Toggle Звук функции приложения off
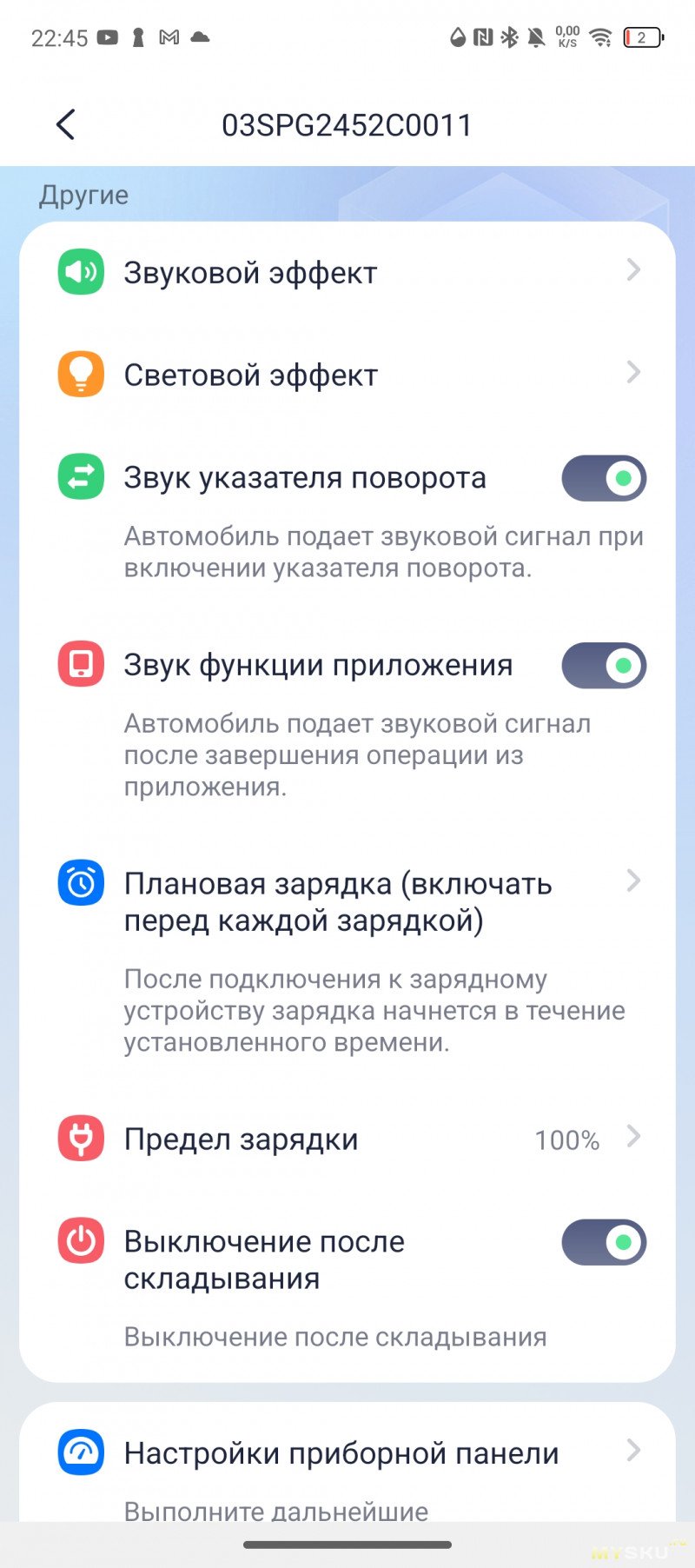This screenshot has height=1568, width=695. pos(604,666)
